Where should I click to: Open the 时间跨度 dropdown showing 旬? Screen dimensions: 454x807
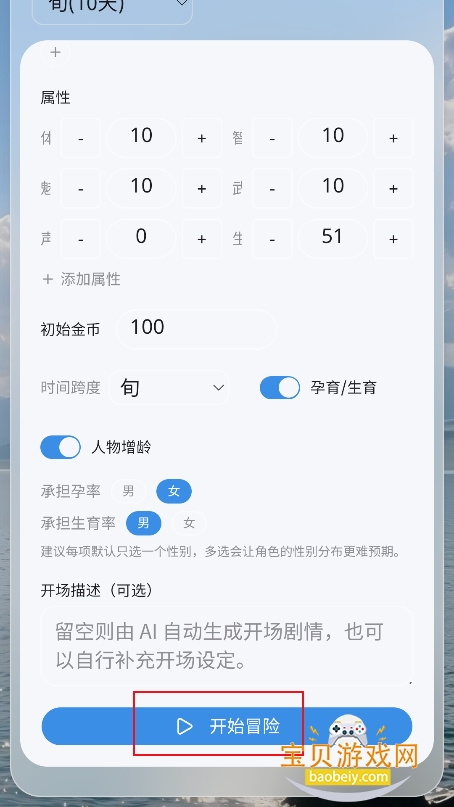(x=169, y=388)
